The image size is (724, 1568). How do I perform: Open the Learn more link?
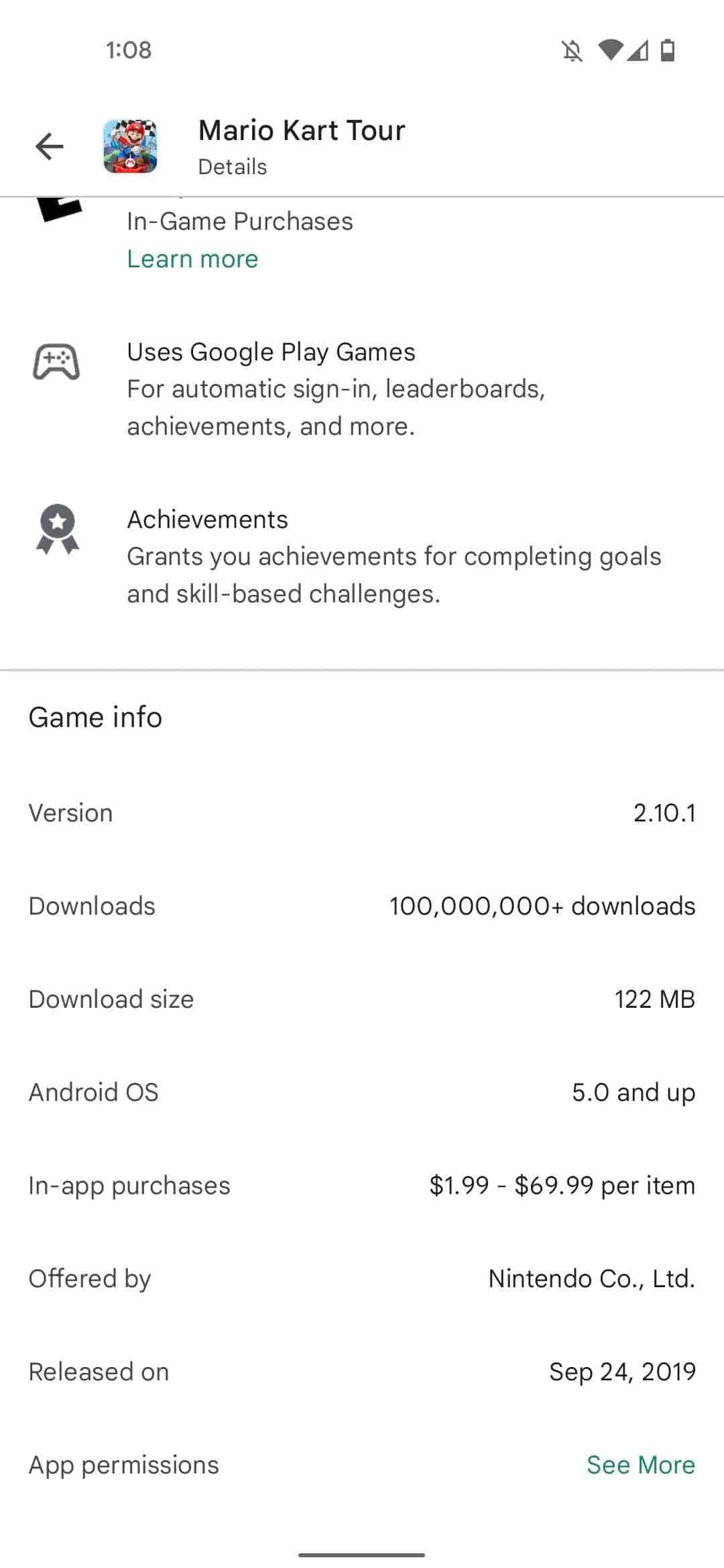pos(192,259)
